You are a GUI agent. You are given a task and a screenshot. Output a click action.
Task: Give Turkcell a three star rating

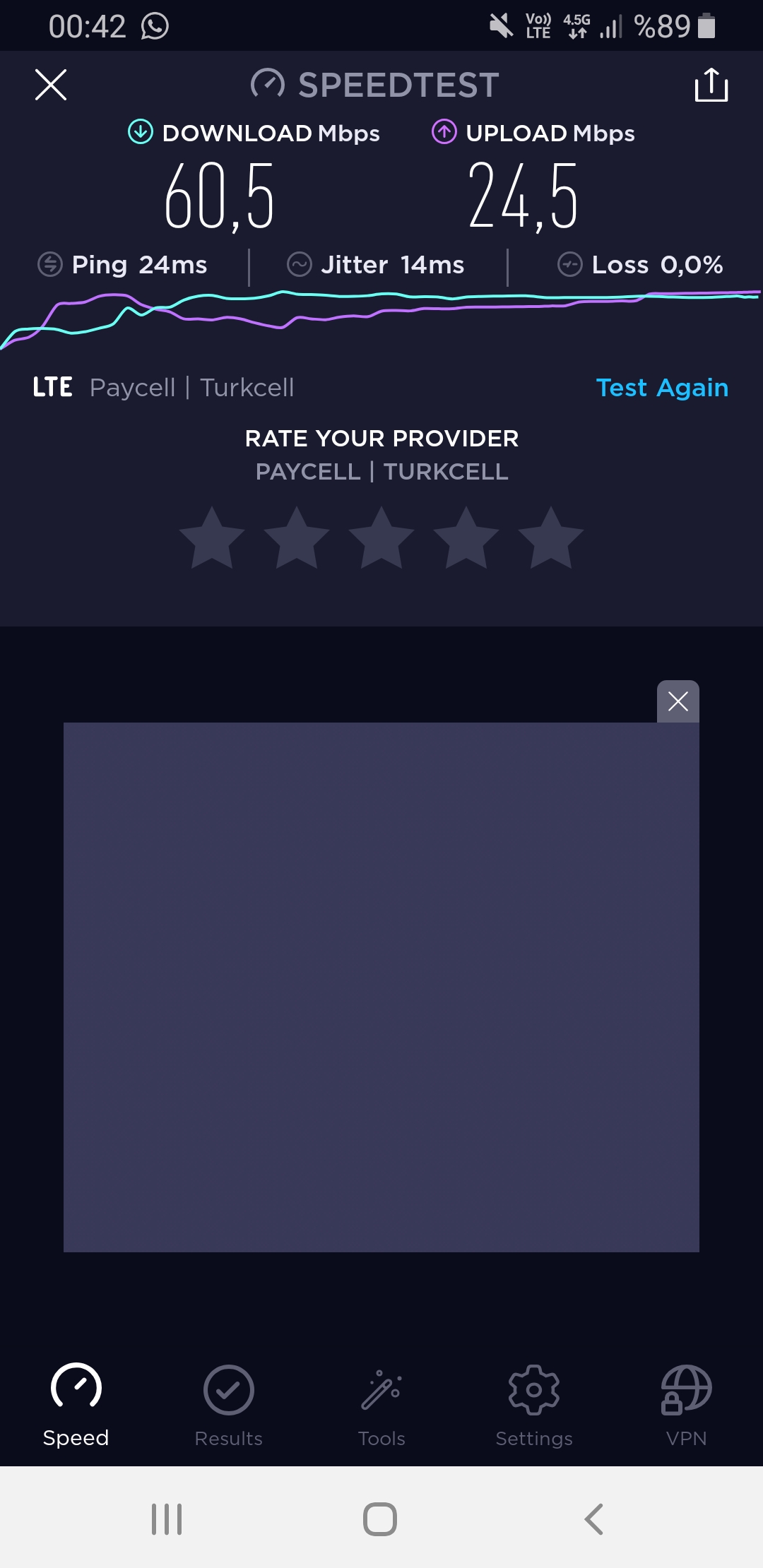381,538
